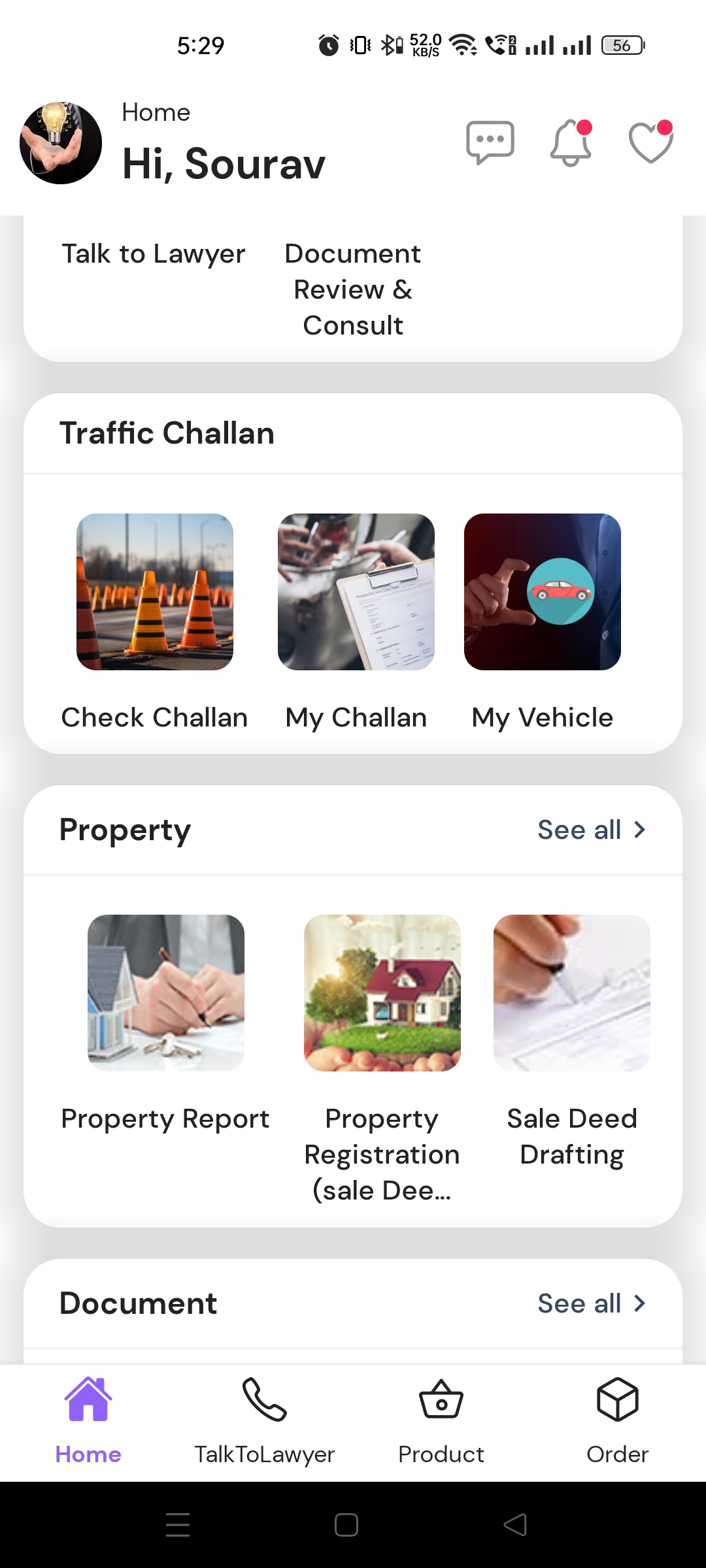Open the wishlist heart icon
The width and height of the screenshot is (706, 1568).
pos(650,142)
